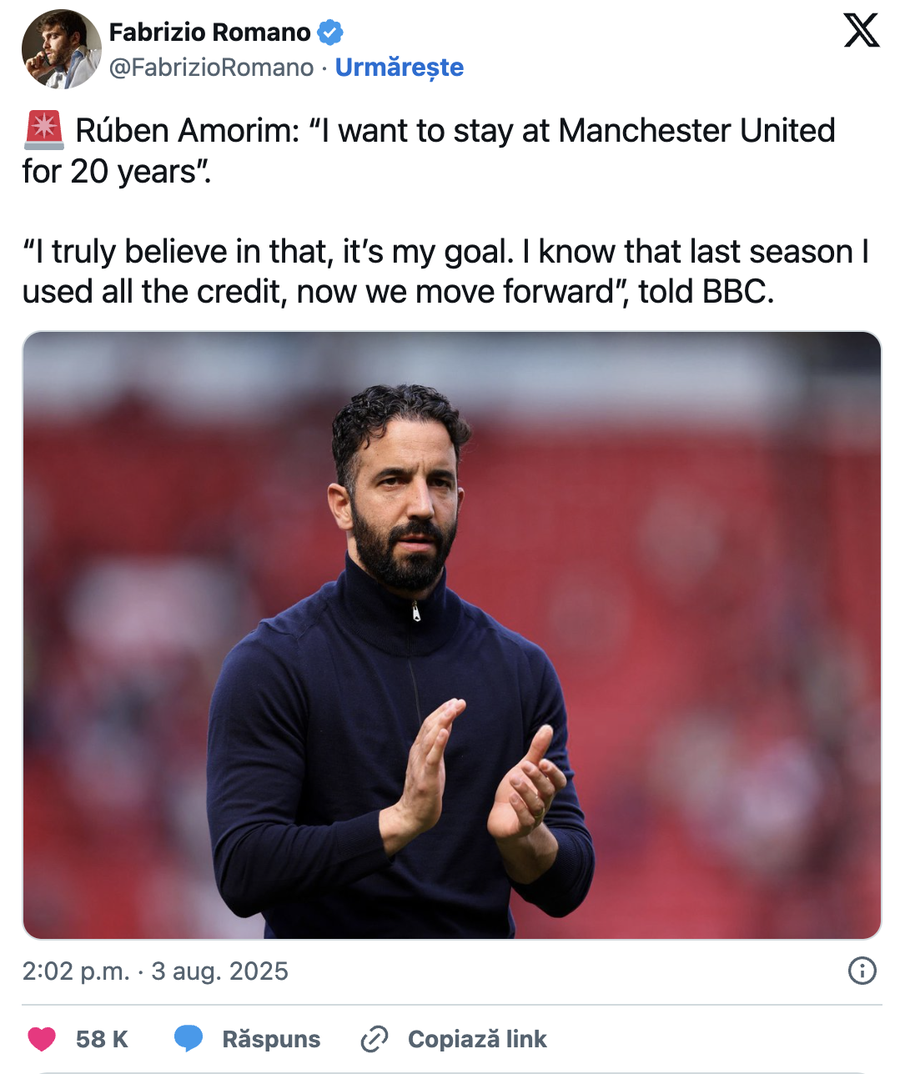Open the Fabrizio Romano account name
900x1074 pixels.
point(209,32)
